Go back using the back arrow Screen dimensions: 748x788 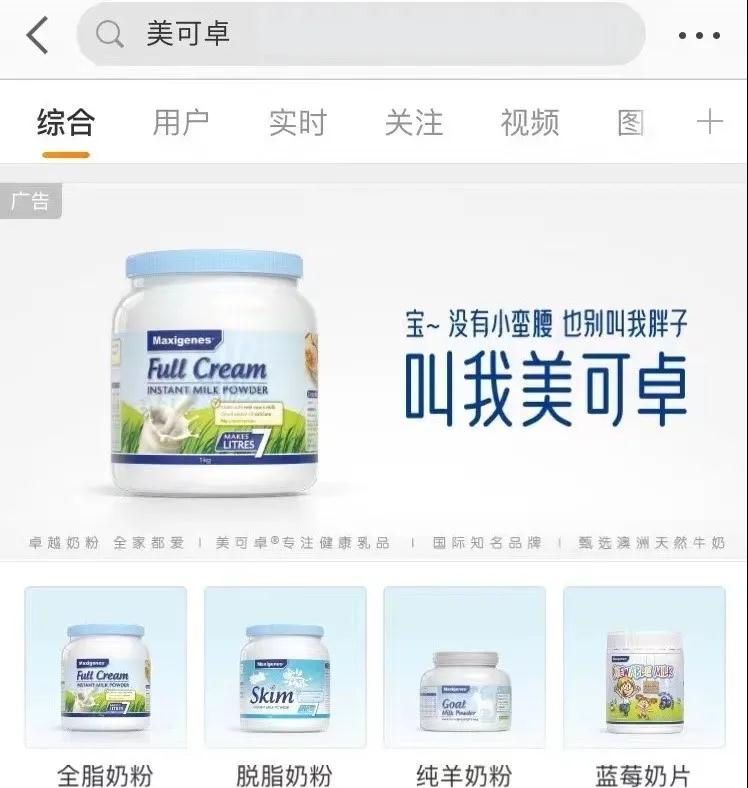(37, 35)
